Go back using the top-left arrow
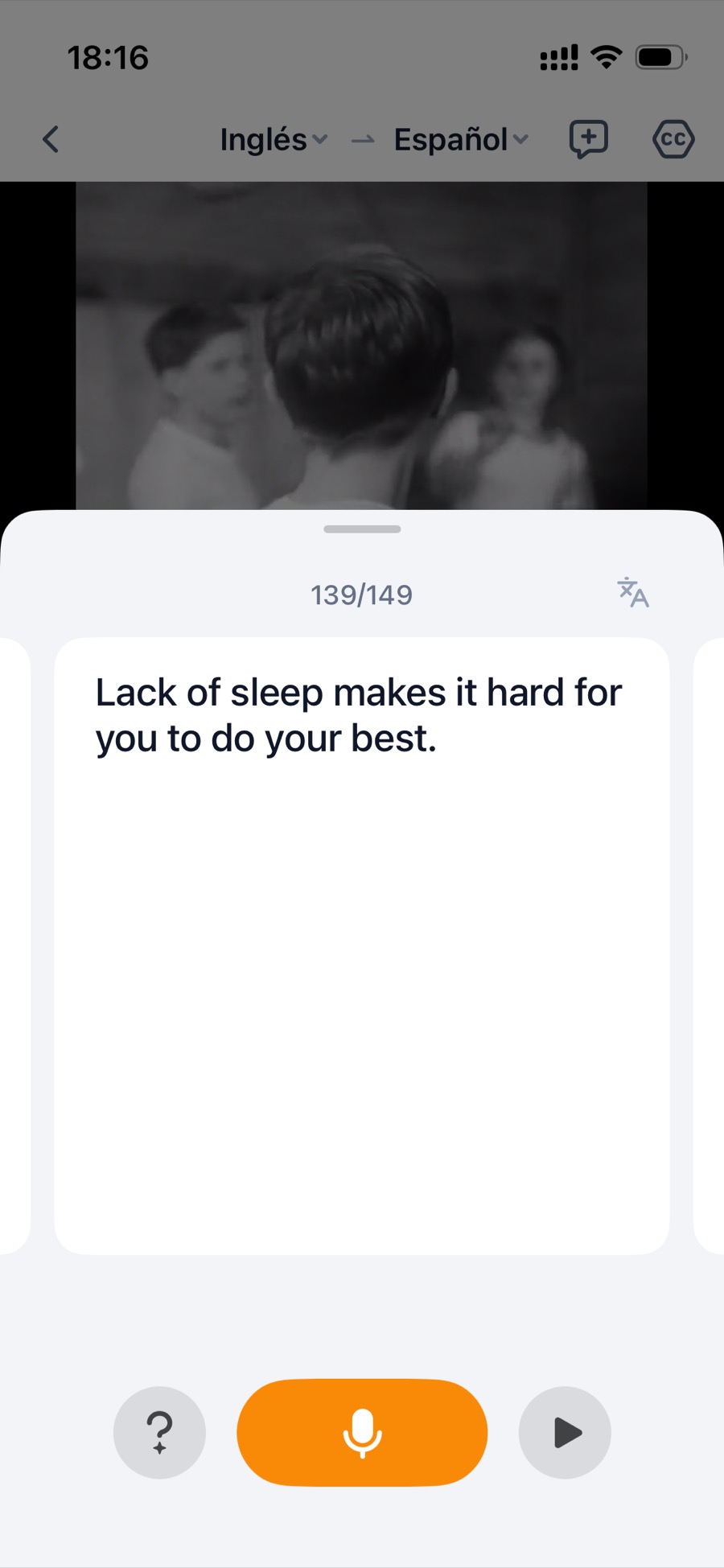 click(x=51, y=139)
